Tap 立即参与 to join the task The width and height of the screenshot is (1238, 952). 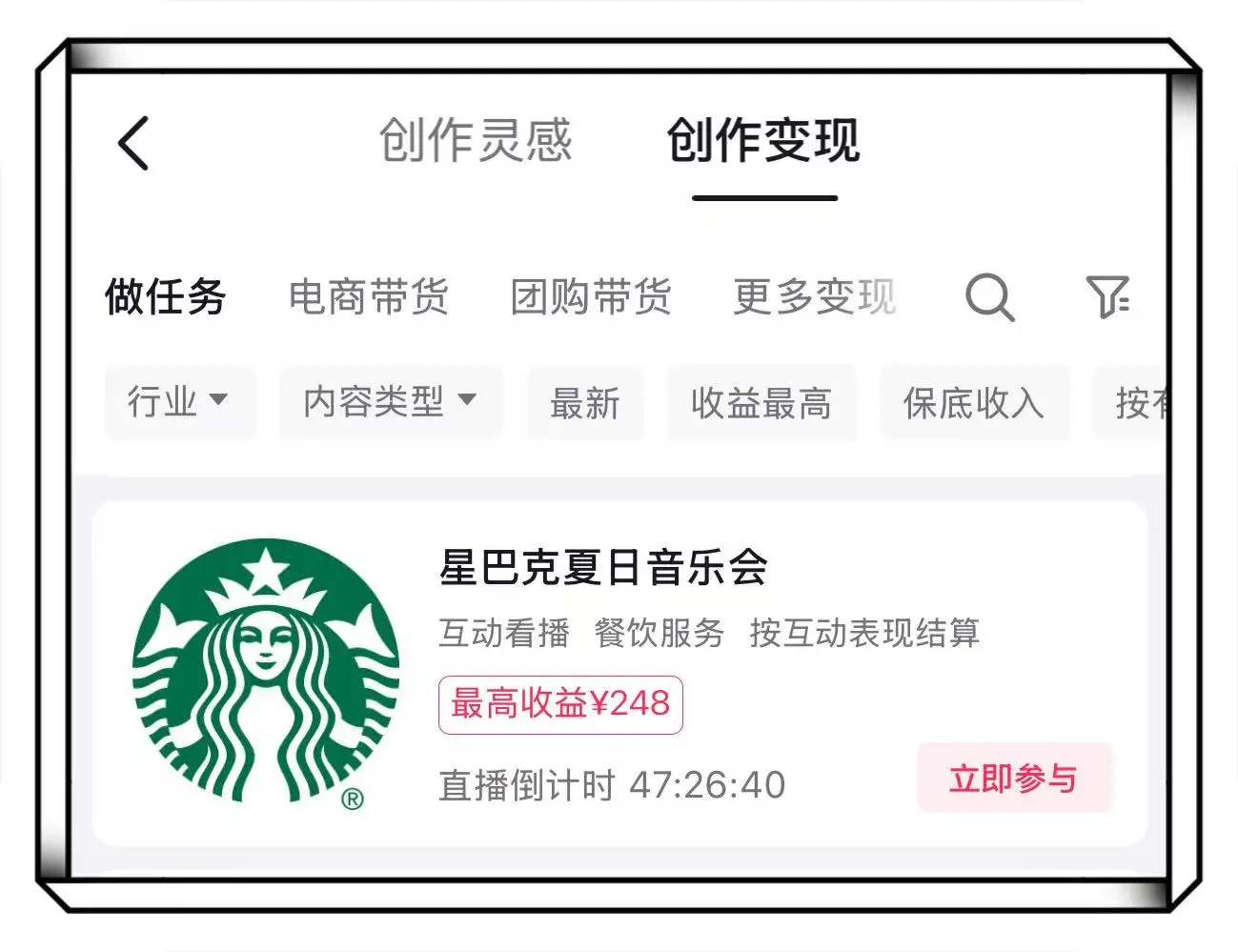tap(1013, 778)
